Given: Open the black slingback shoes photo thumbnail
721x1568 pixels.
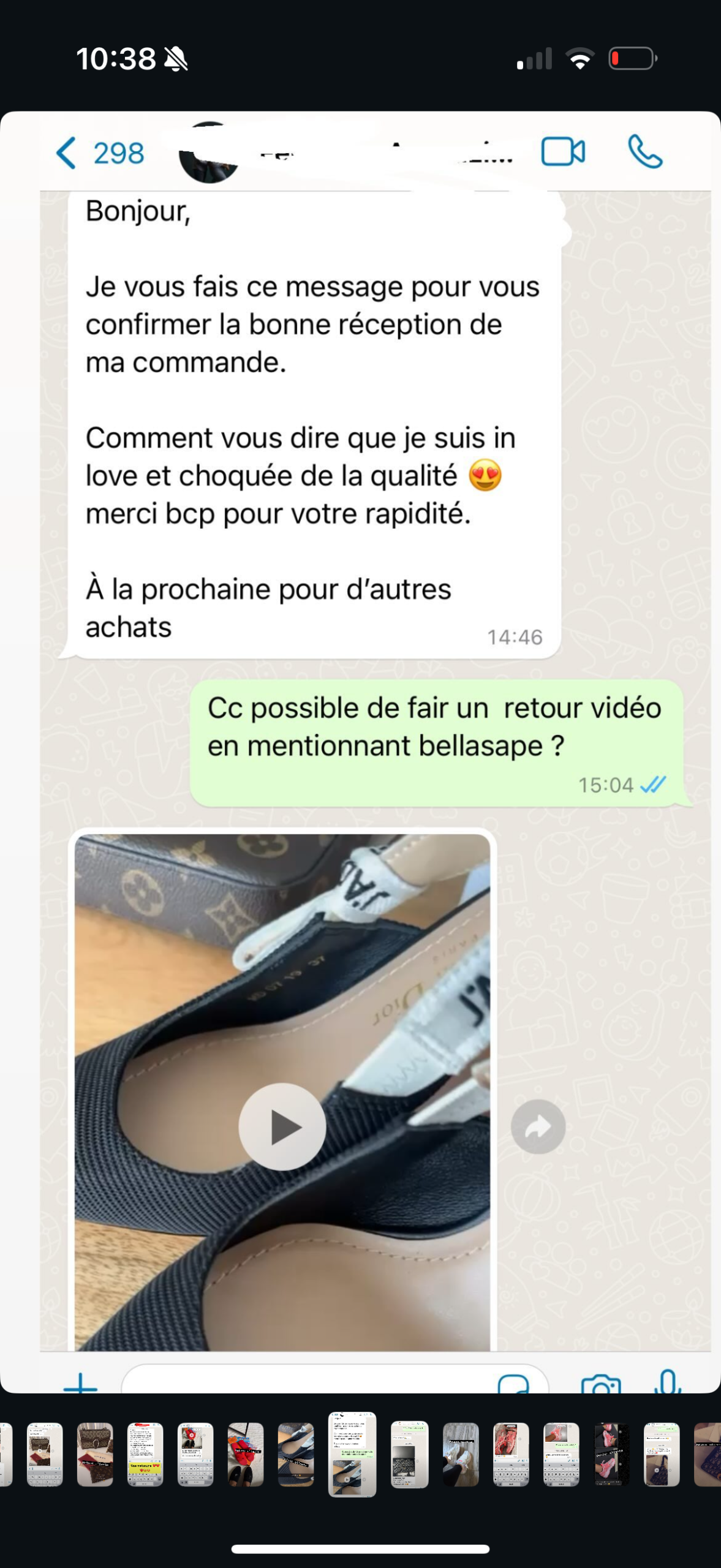Looking at the screenshot, I should tap(296, 1454).
